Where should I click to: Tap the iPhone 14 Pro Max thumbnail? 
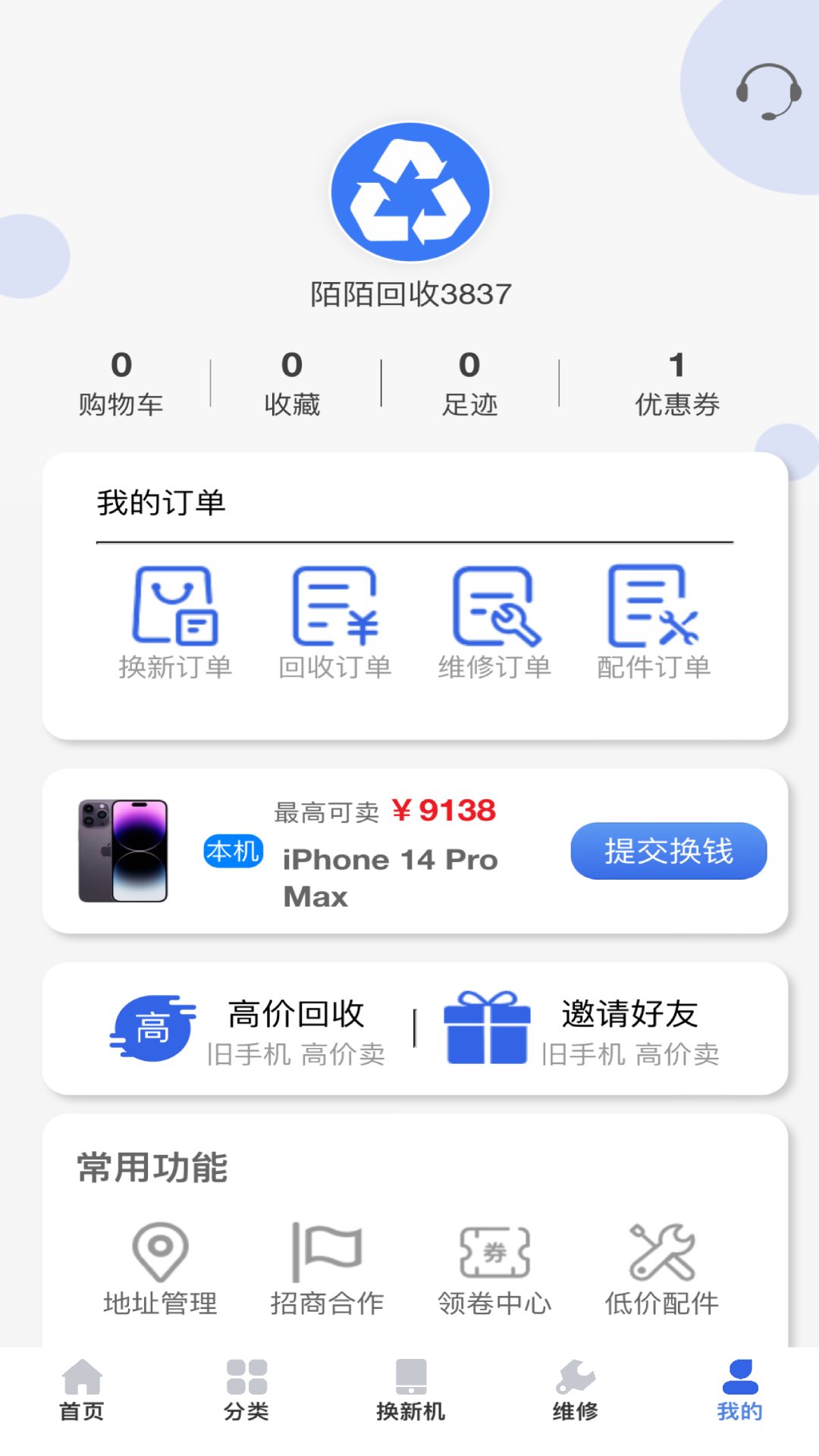tap(124, 851)
